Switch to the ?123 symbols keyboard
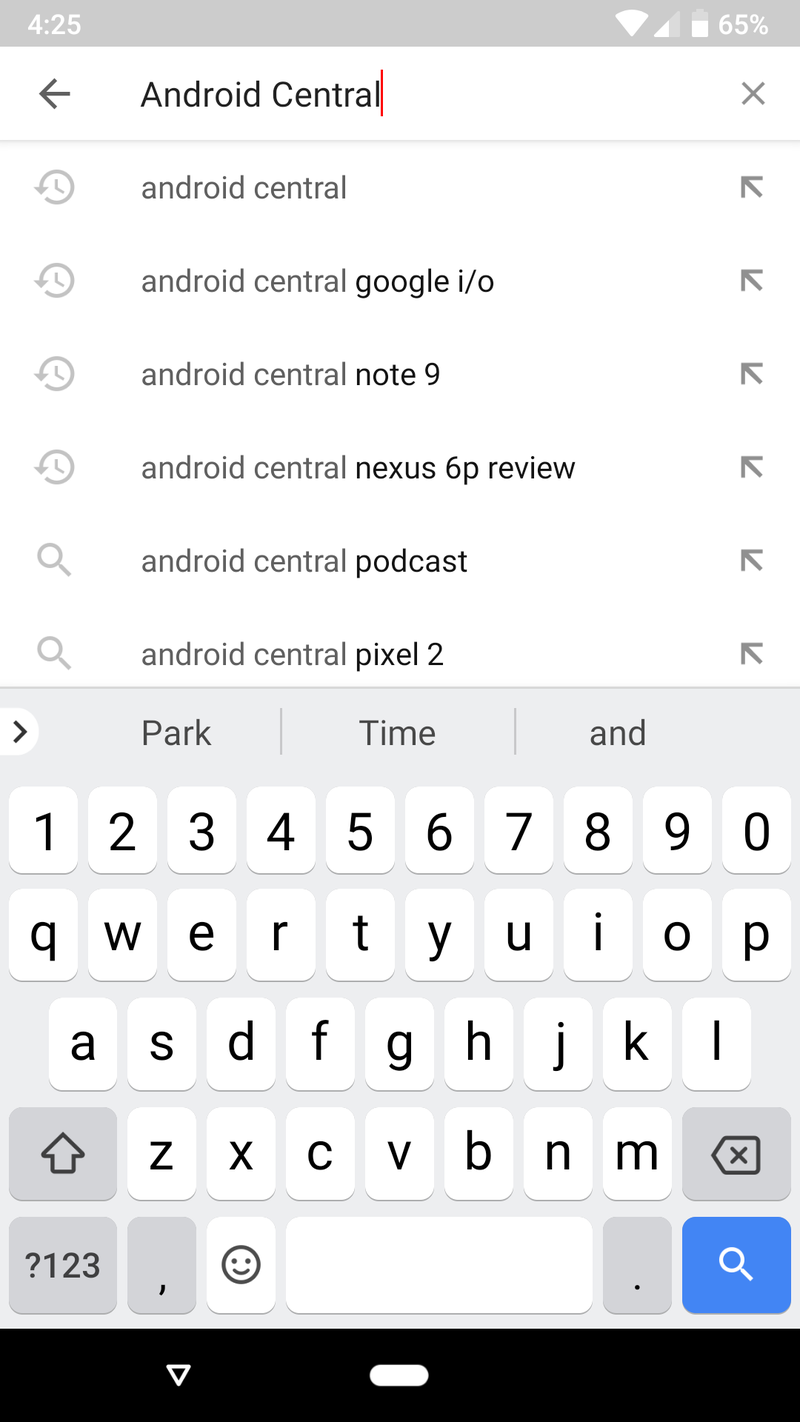Screen dimensions: 800x1422 (x=62, y=1265)
